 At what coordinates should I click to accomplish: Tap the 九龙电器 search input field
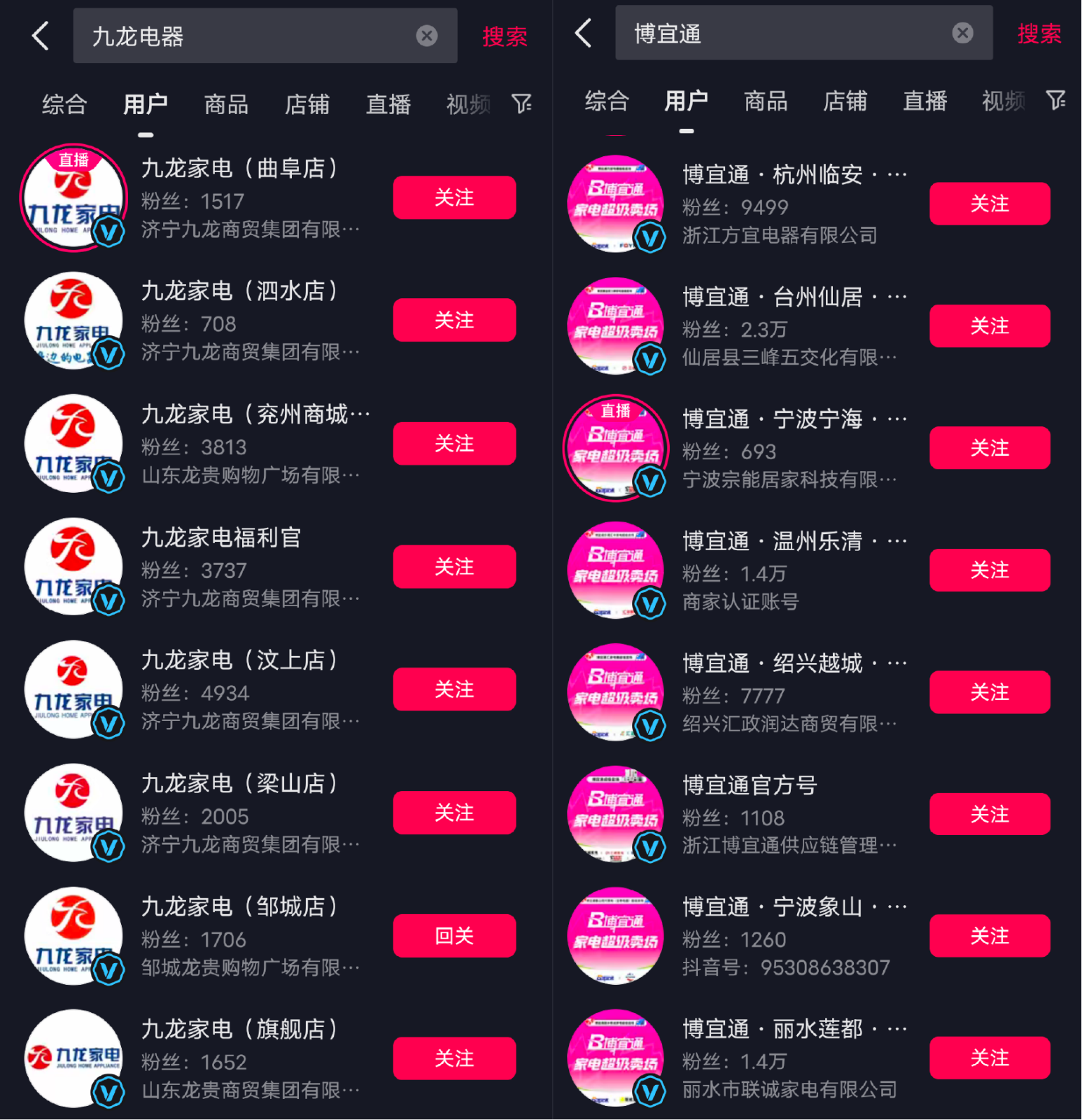[x=245, y=36]
